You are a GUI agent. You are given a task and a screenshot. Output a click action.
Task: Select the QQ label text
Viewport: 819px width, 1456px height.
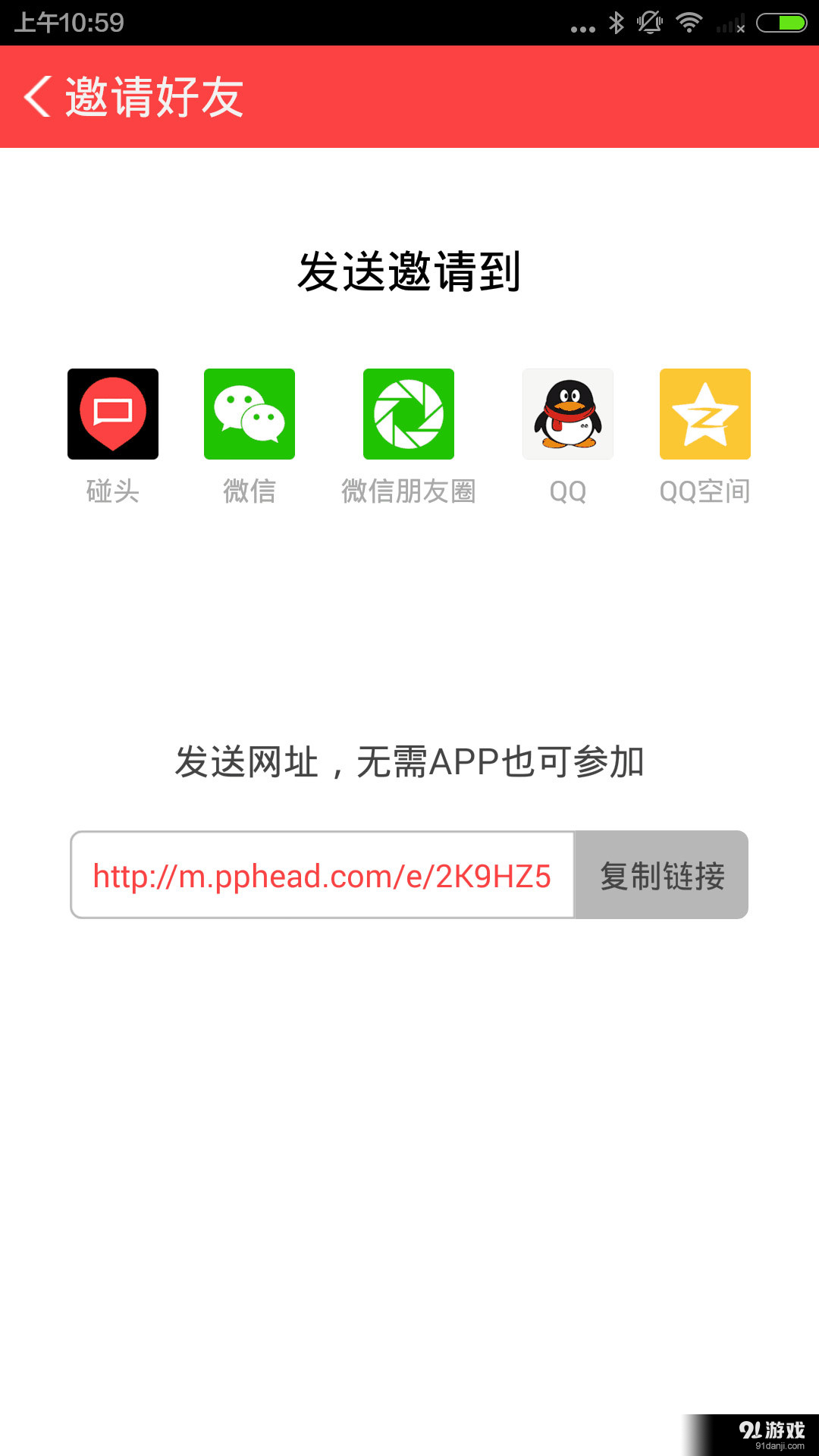pyautogui.click(x=568, y=491)
